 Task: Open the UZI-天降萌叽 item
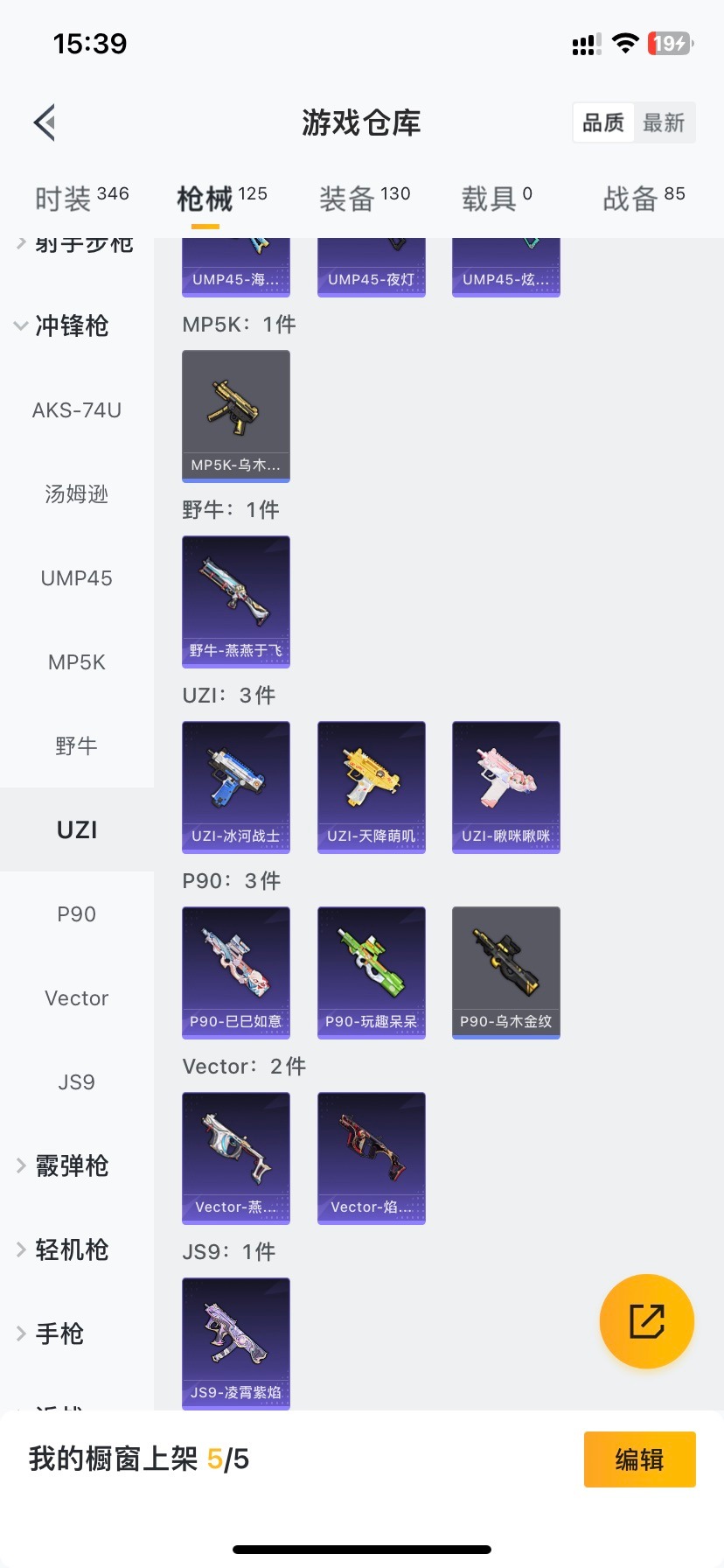click(x=372, y=787)
